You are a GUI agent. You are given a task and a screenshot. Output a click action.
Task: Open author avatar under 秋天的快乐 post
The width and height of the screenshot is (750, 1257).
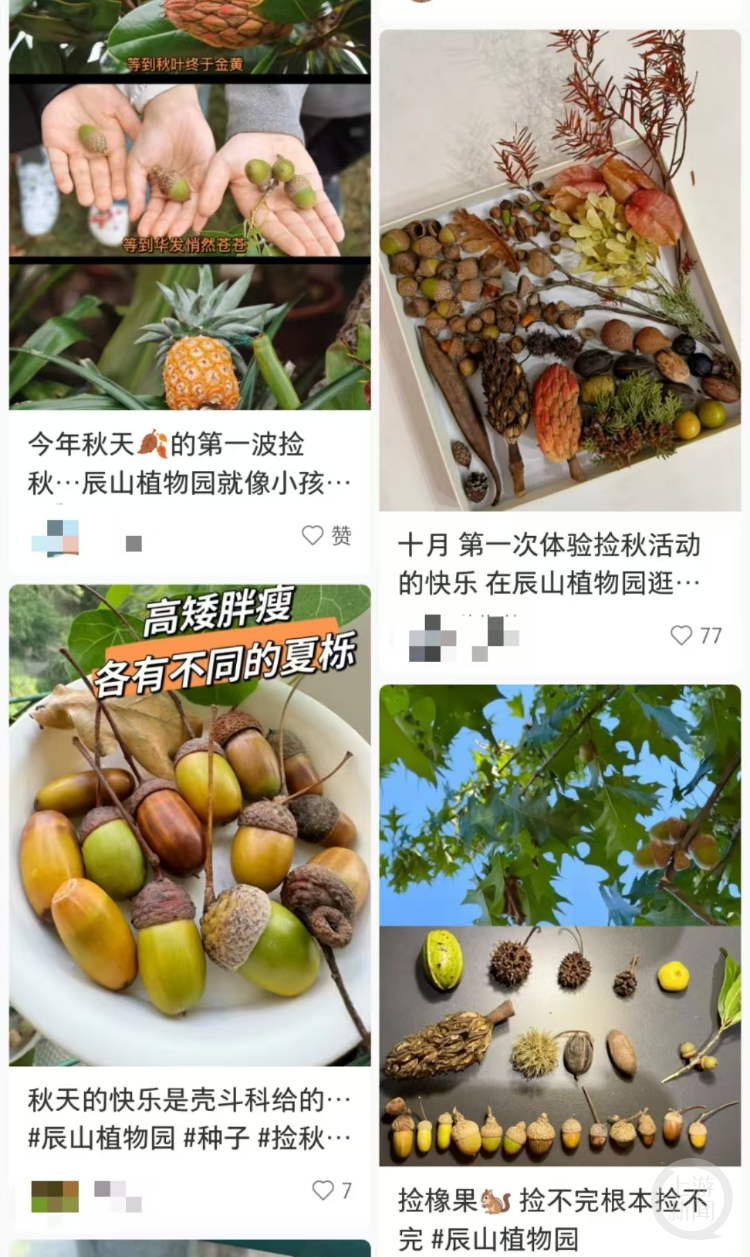click(x=55, y=1196)
